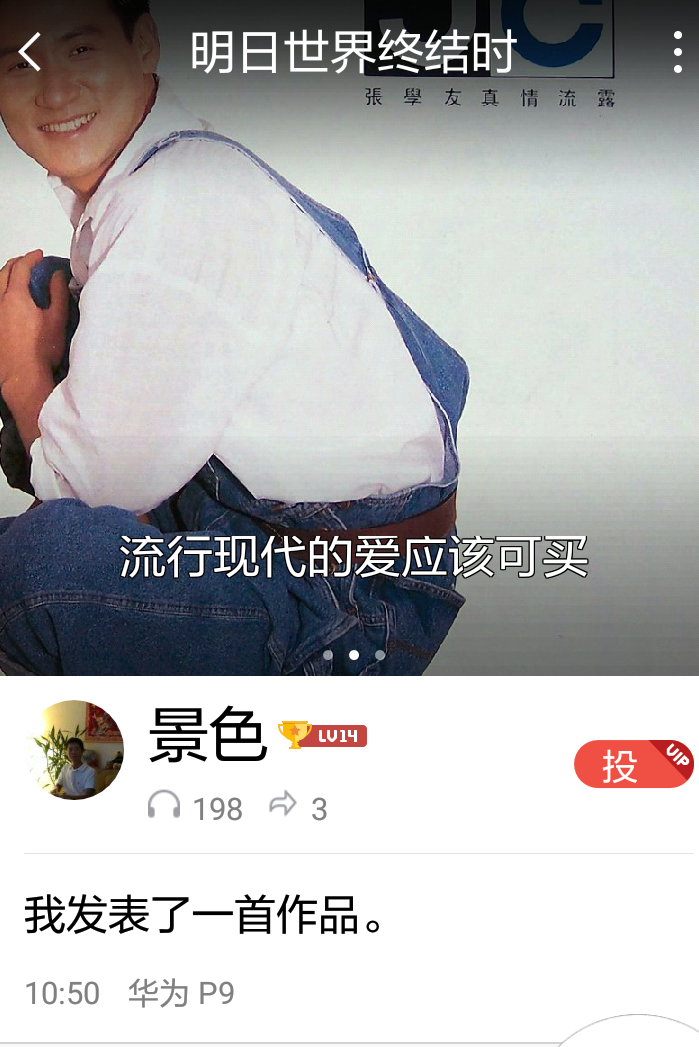
Task: Tap the share arrow icon with count 3
Action: 284,806
